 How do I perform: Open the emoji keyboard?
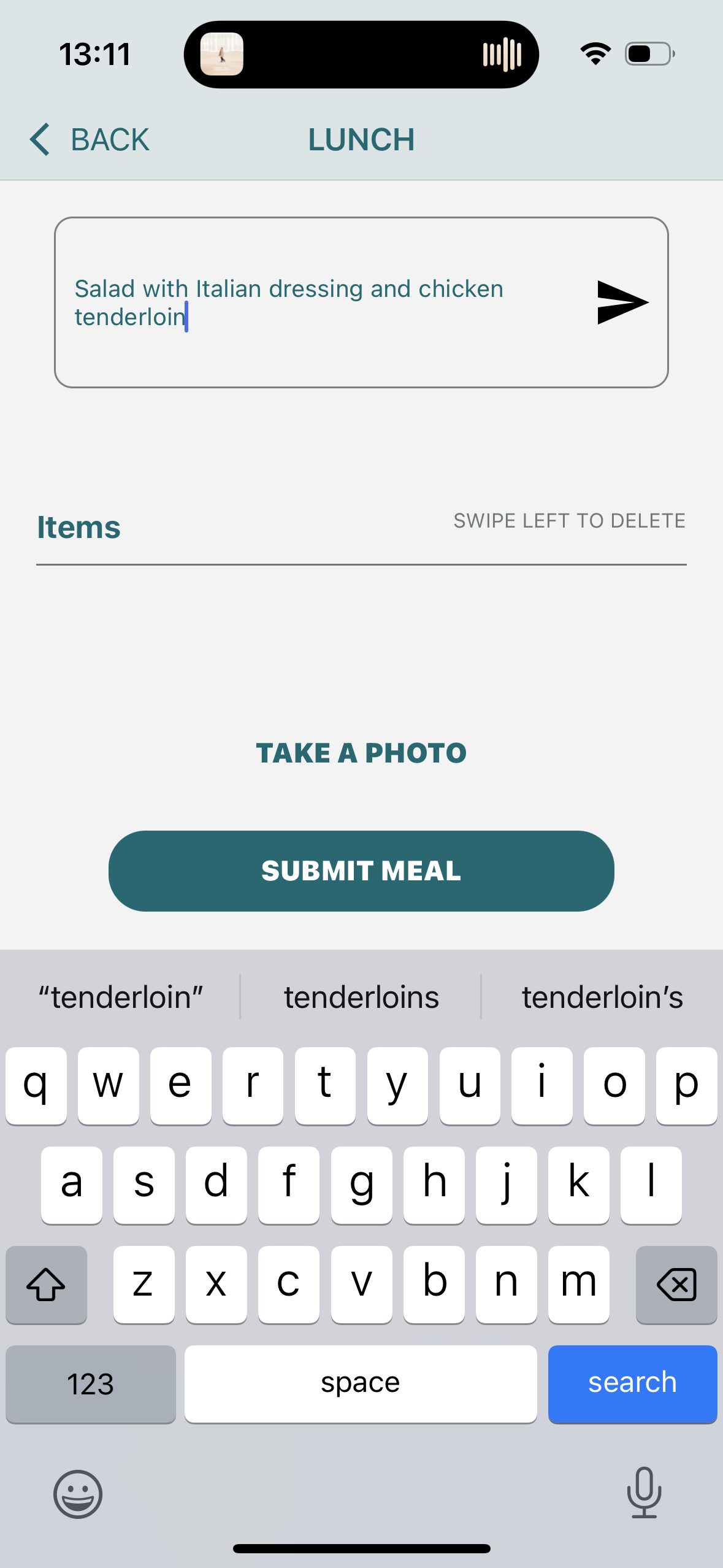coord(78,1494)
